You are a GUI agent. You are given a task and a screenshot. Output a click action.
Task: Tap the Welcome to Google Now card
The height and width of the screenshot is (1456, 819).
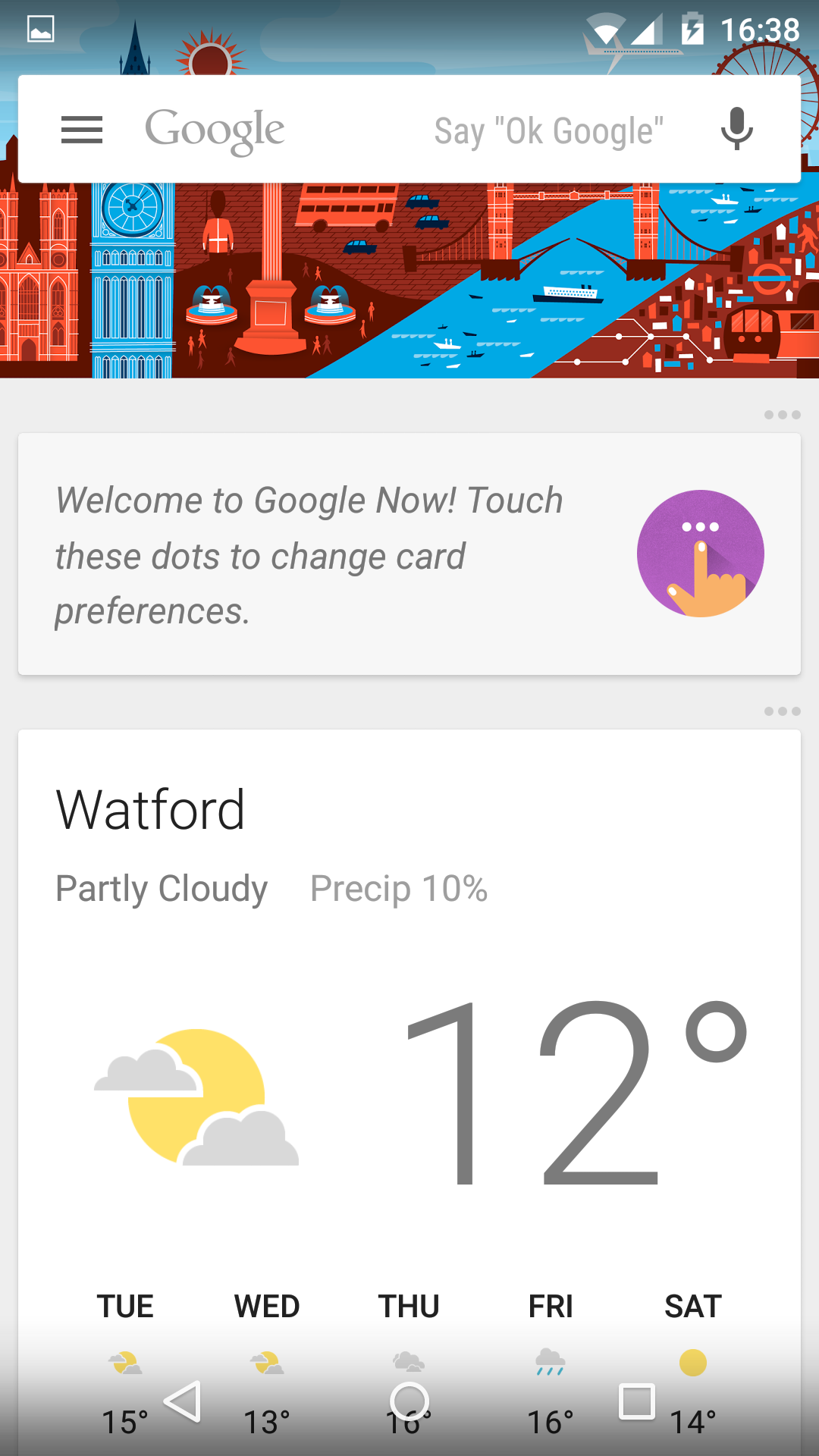(409, 554)
